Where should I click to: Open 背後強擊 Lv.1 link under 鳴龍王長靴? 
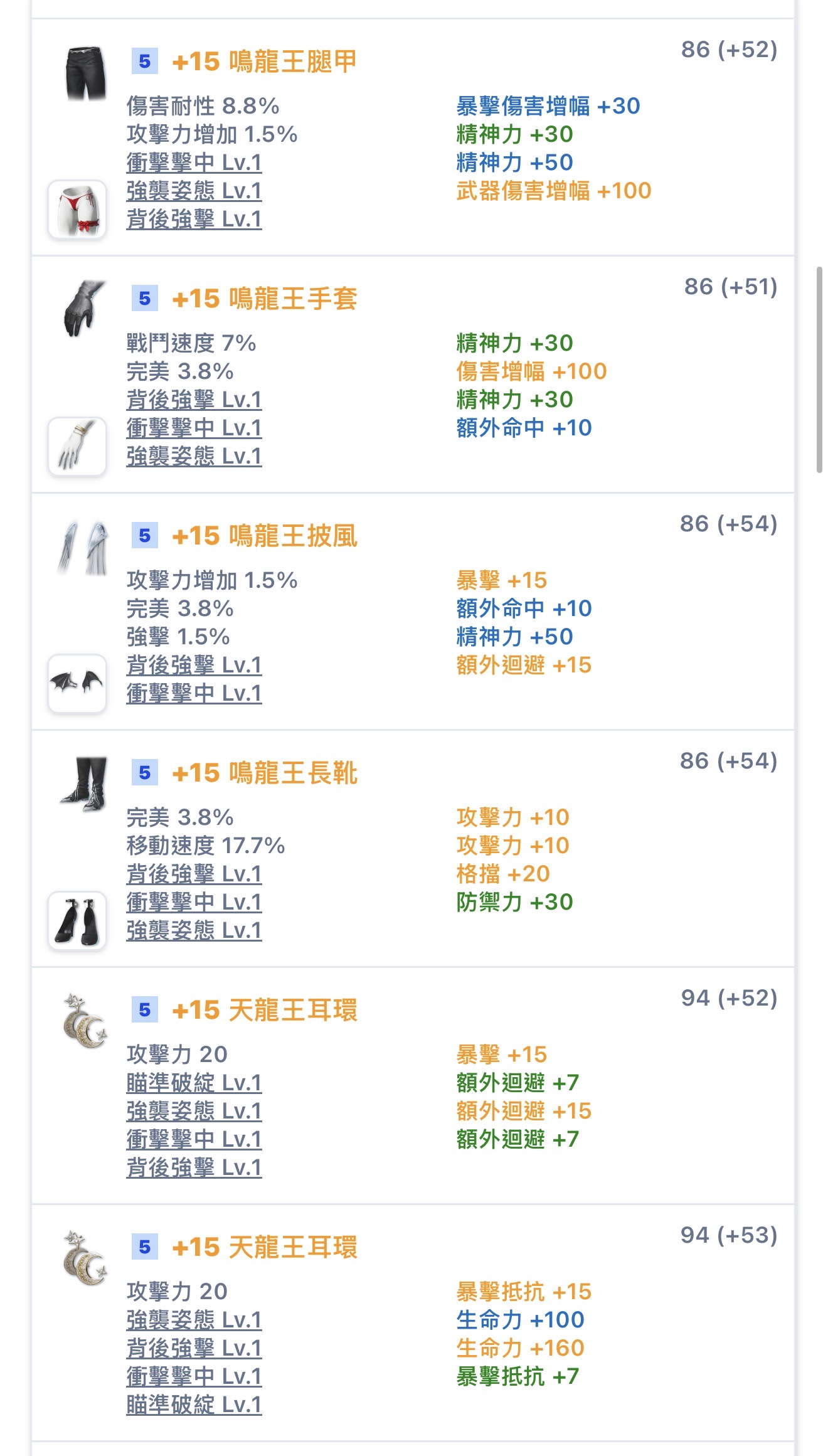pos(194,874)
